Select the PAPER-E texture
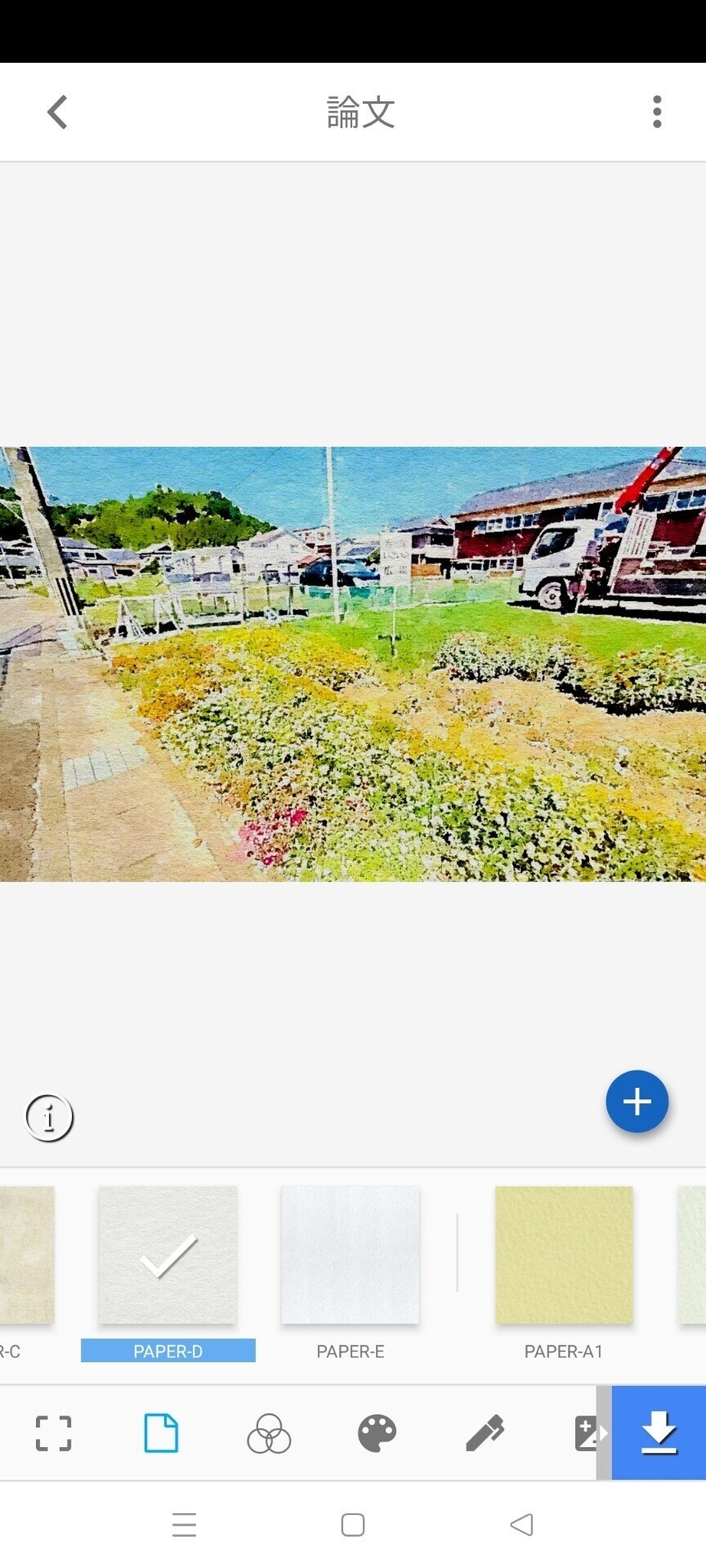This screenshot has height=1568, width=706. (350, 1255)
